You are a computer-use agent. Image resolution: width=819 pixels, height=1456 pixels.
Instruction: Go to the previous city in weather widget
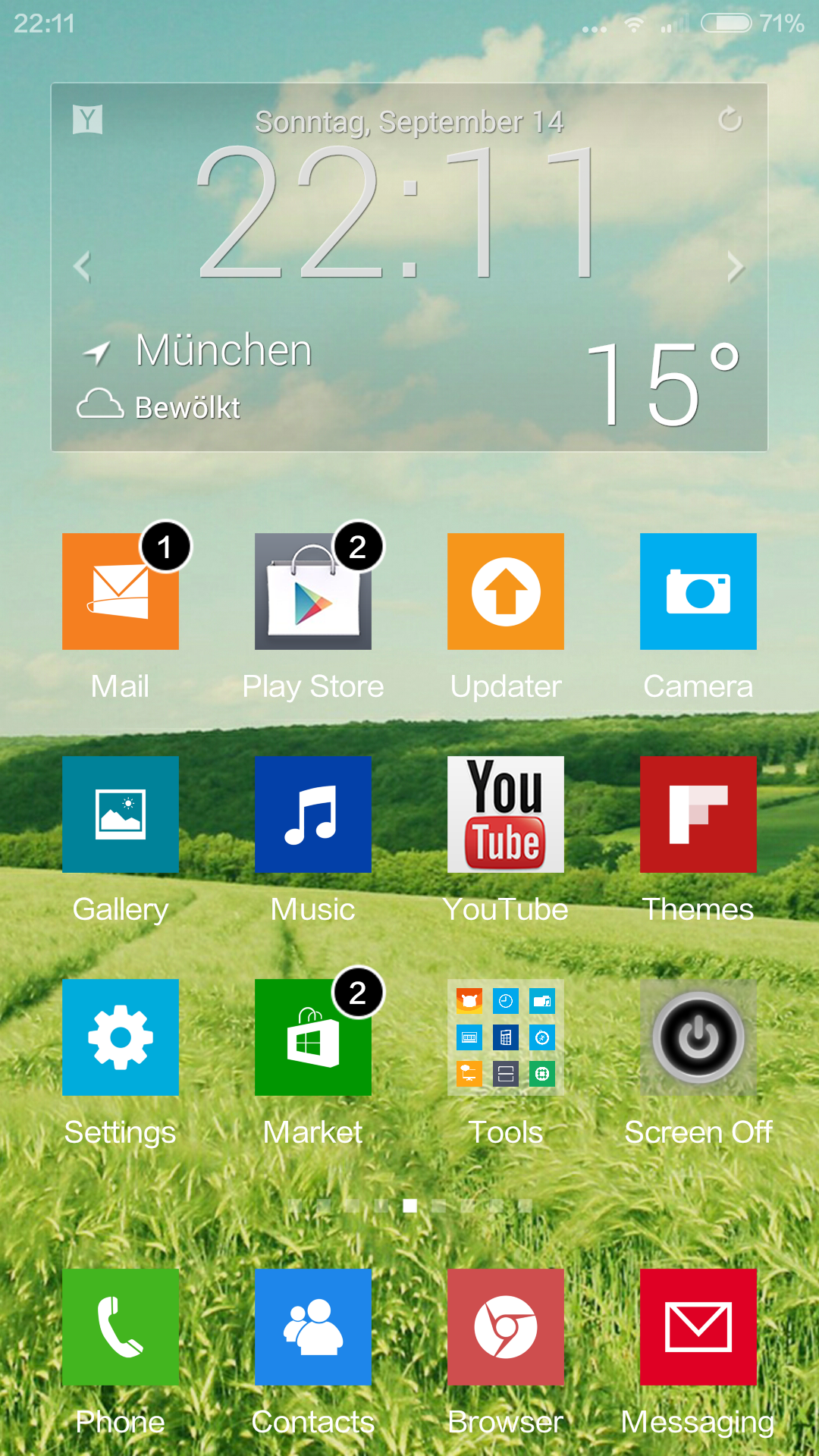tap(83, 267)
